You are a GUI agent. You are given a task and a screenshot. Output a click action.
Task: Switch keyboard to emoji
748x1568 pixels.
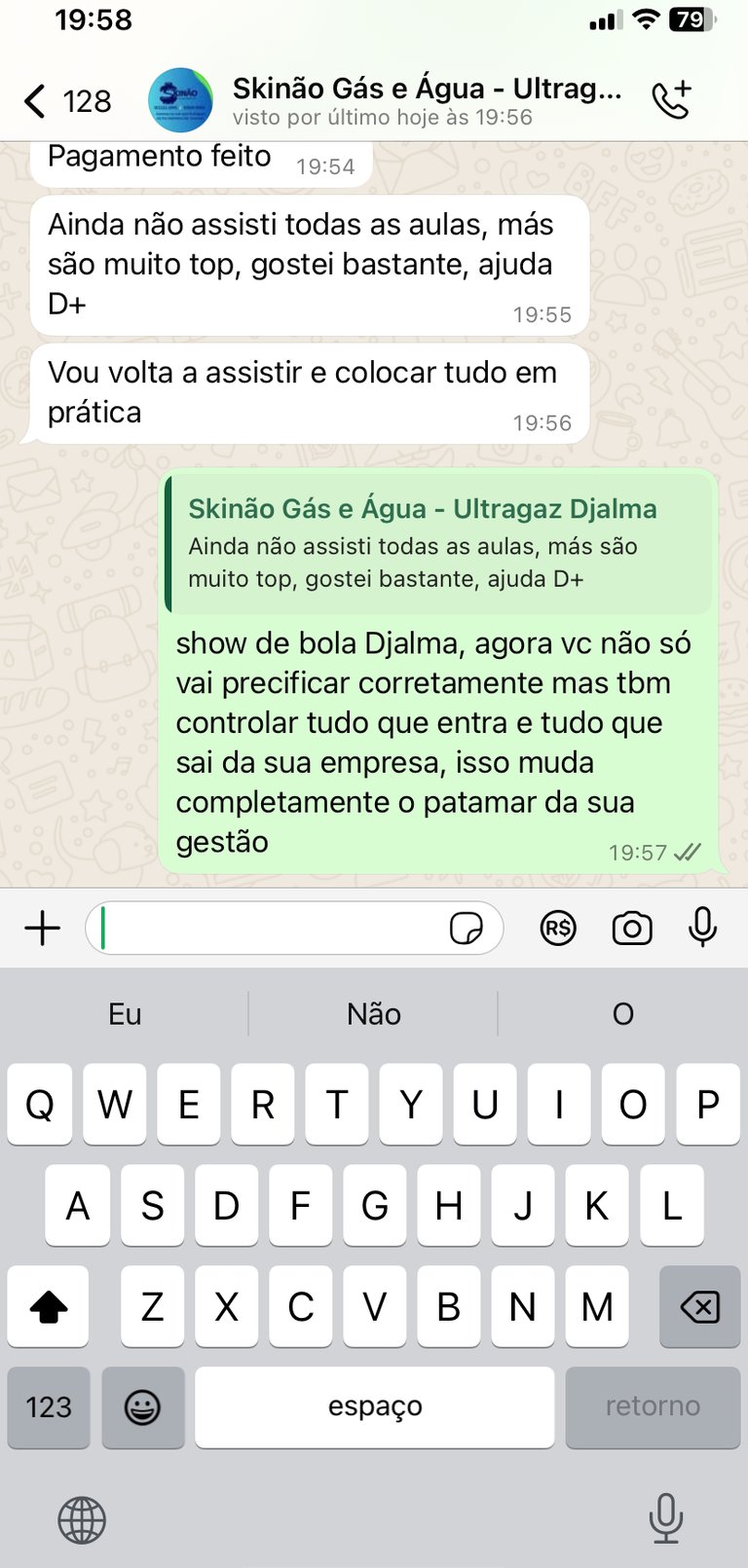coord(143,1407)
